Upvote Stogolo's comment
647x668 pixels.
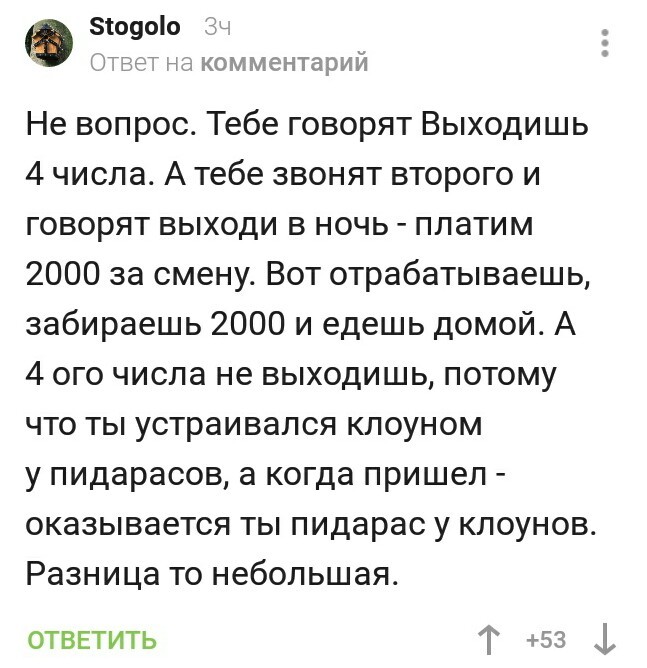(489, 639)
